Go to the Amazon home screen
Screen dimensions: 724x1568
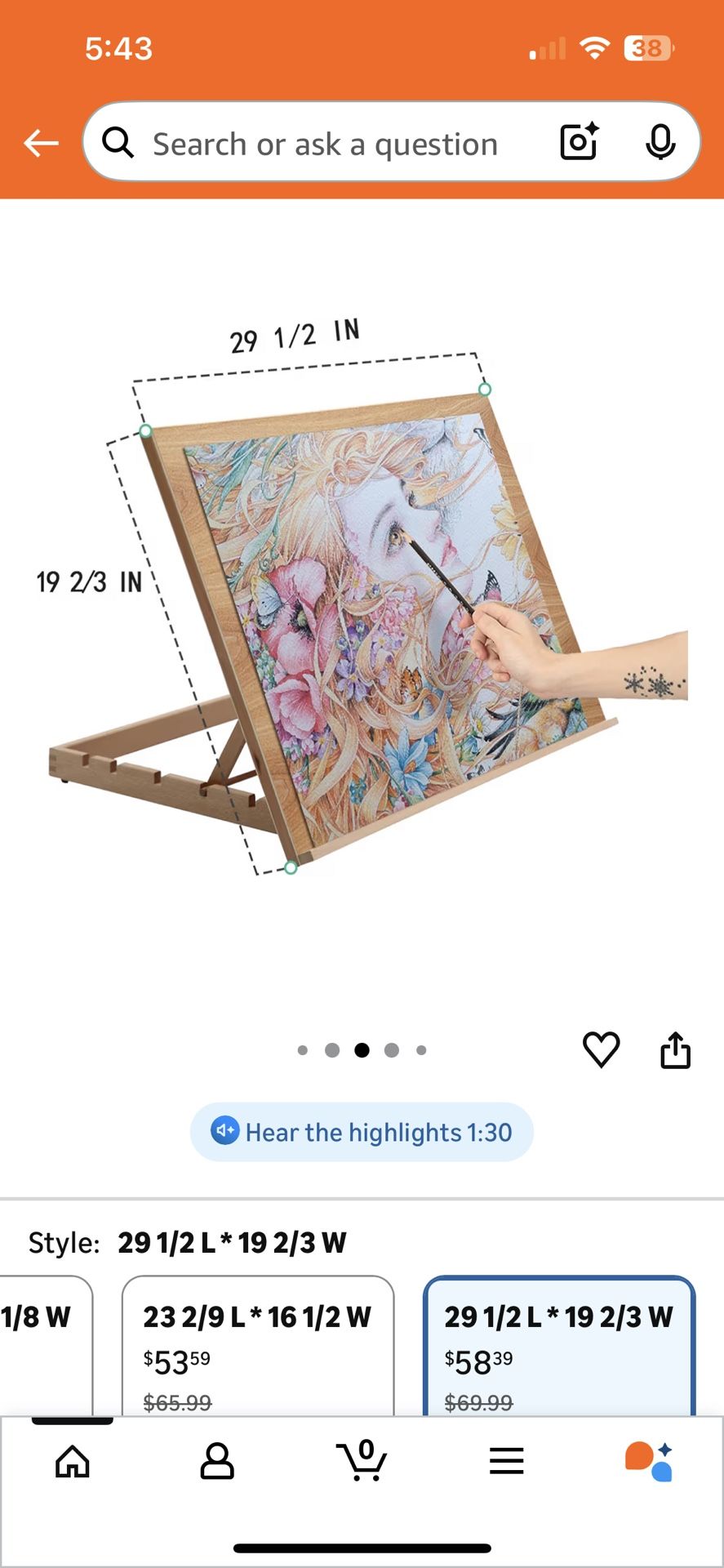(72, 1463)
